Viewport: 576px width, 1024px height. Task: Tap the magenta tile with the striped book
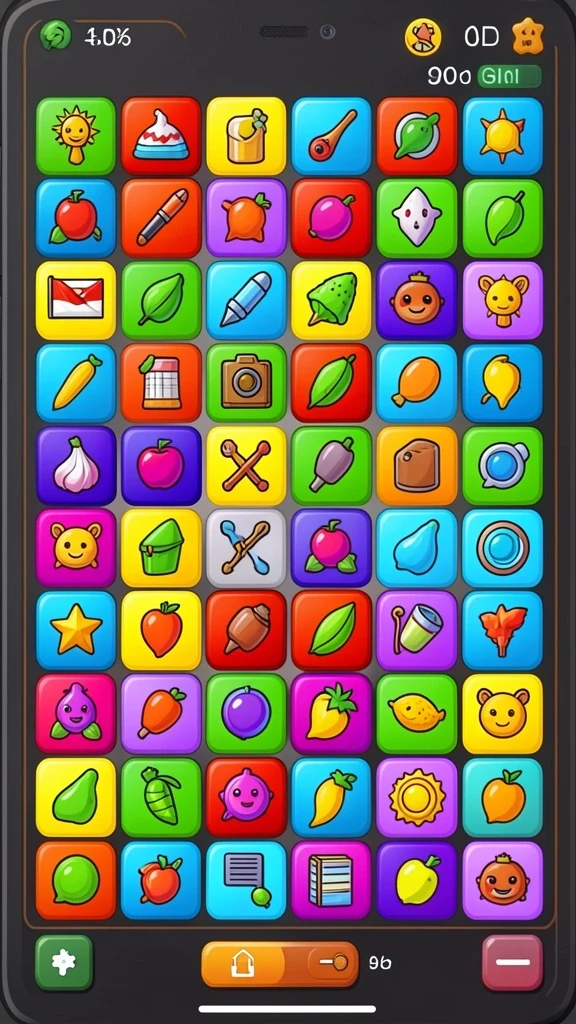click(x=331, y=880)
